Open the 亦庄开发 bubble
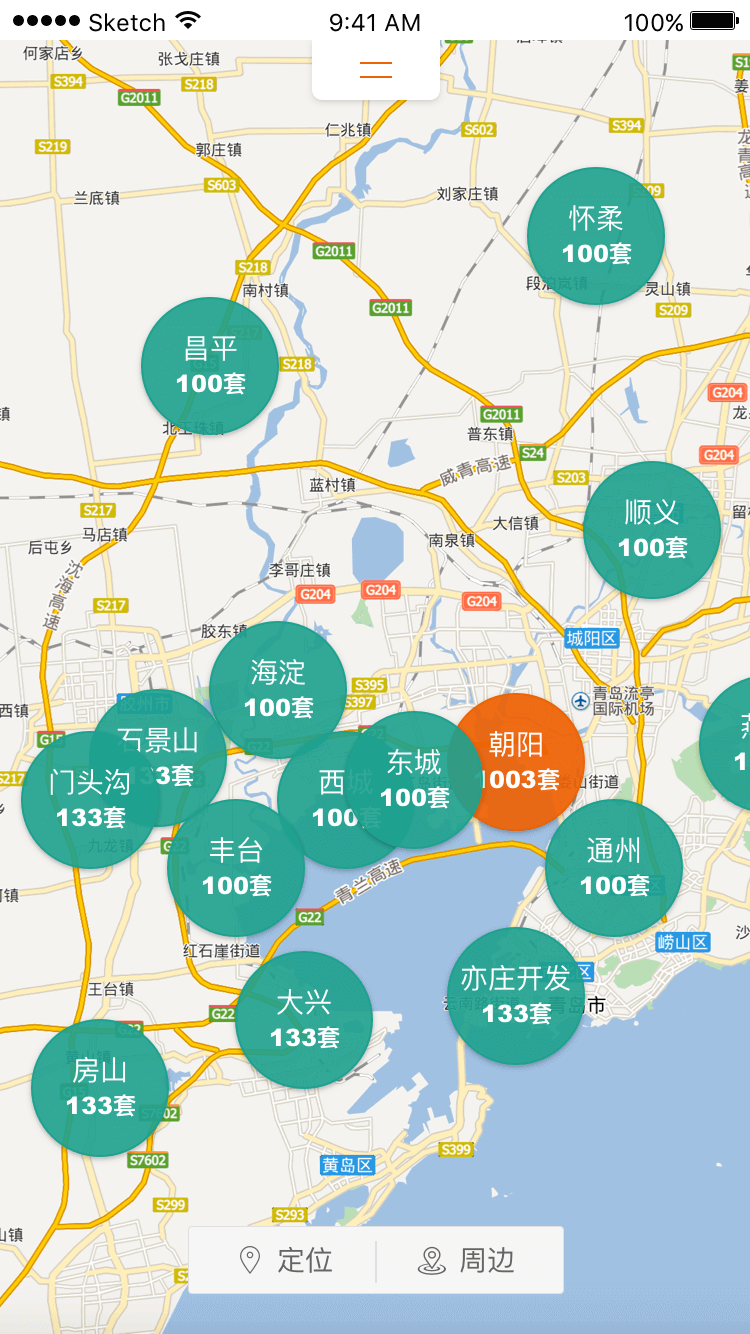Screen dimensions: 750x1334 (515, 995)
